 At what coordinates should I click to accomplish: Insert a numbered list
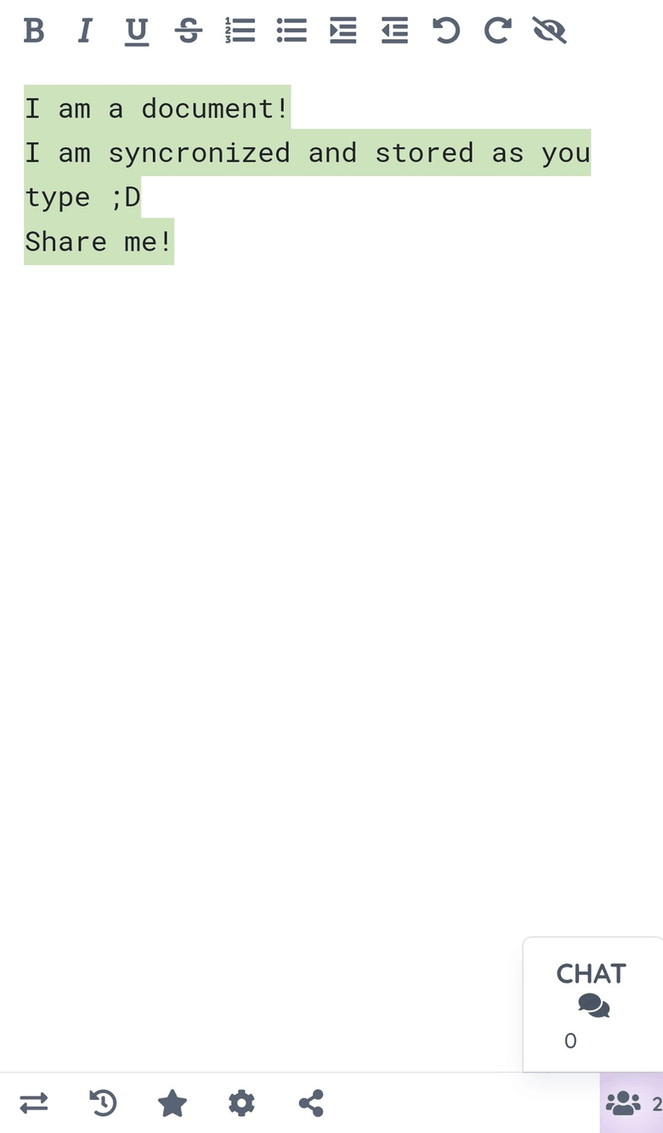(x=240, y=31)
